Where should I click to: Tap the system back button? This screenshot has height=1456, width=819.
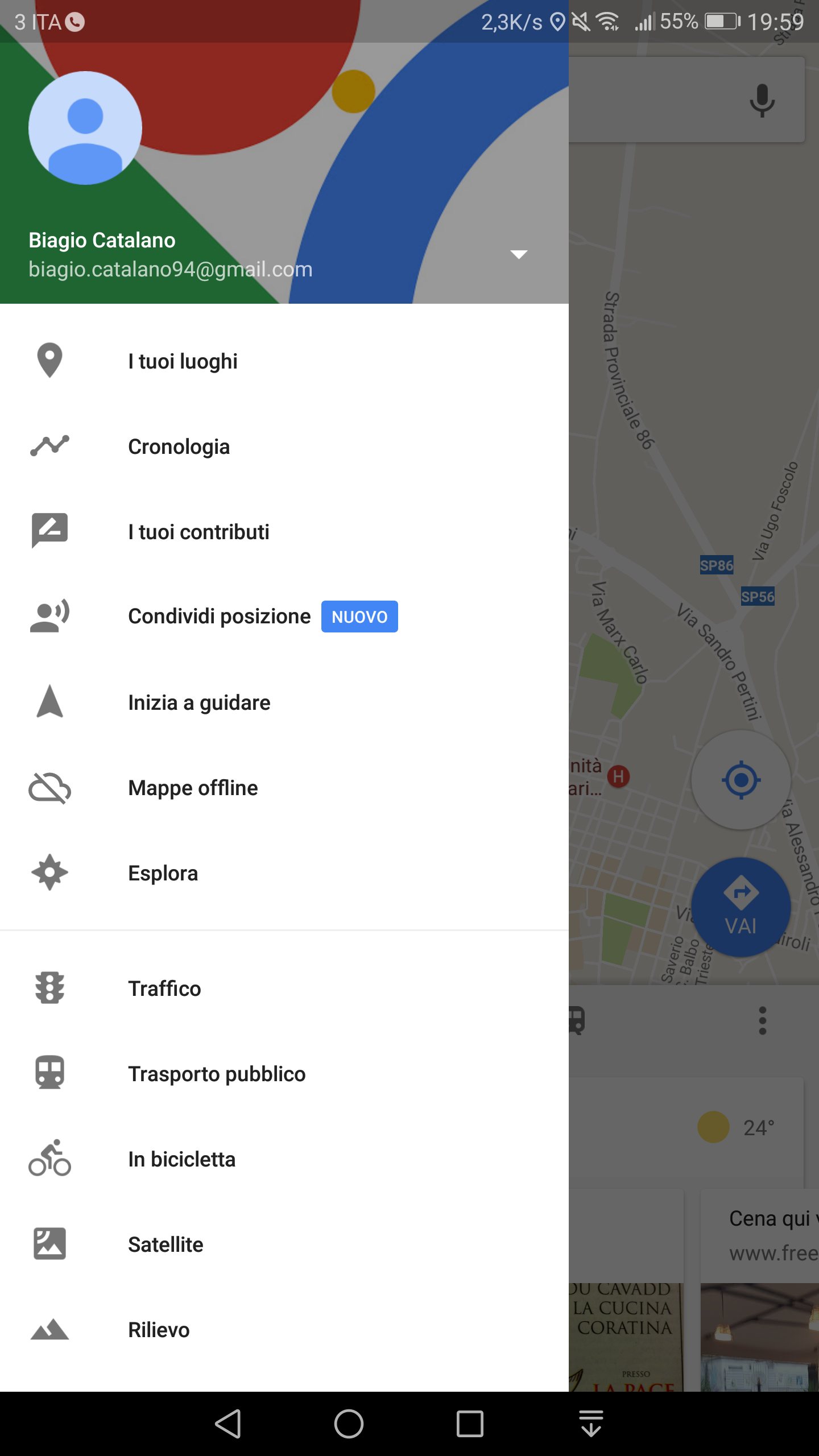pyautogui.click(x=228, y=1424)
